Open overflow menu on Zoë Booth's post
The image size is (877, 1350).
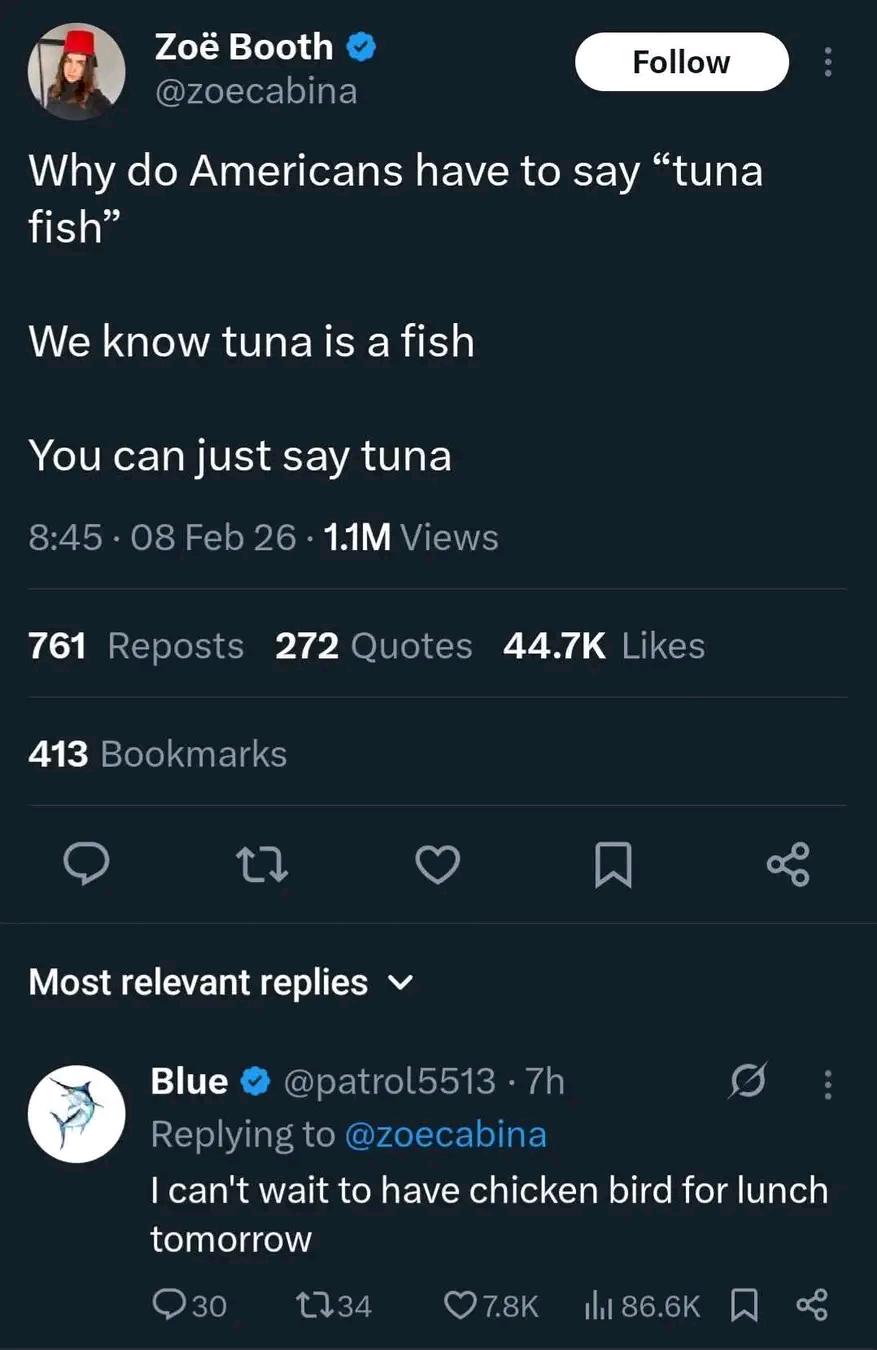tap(827, 62)
